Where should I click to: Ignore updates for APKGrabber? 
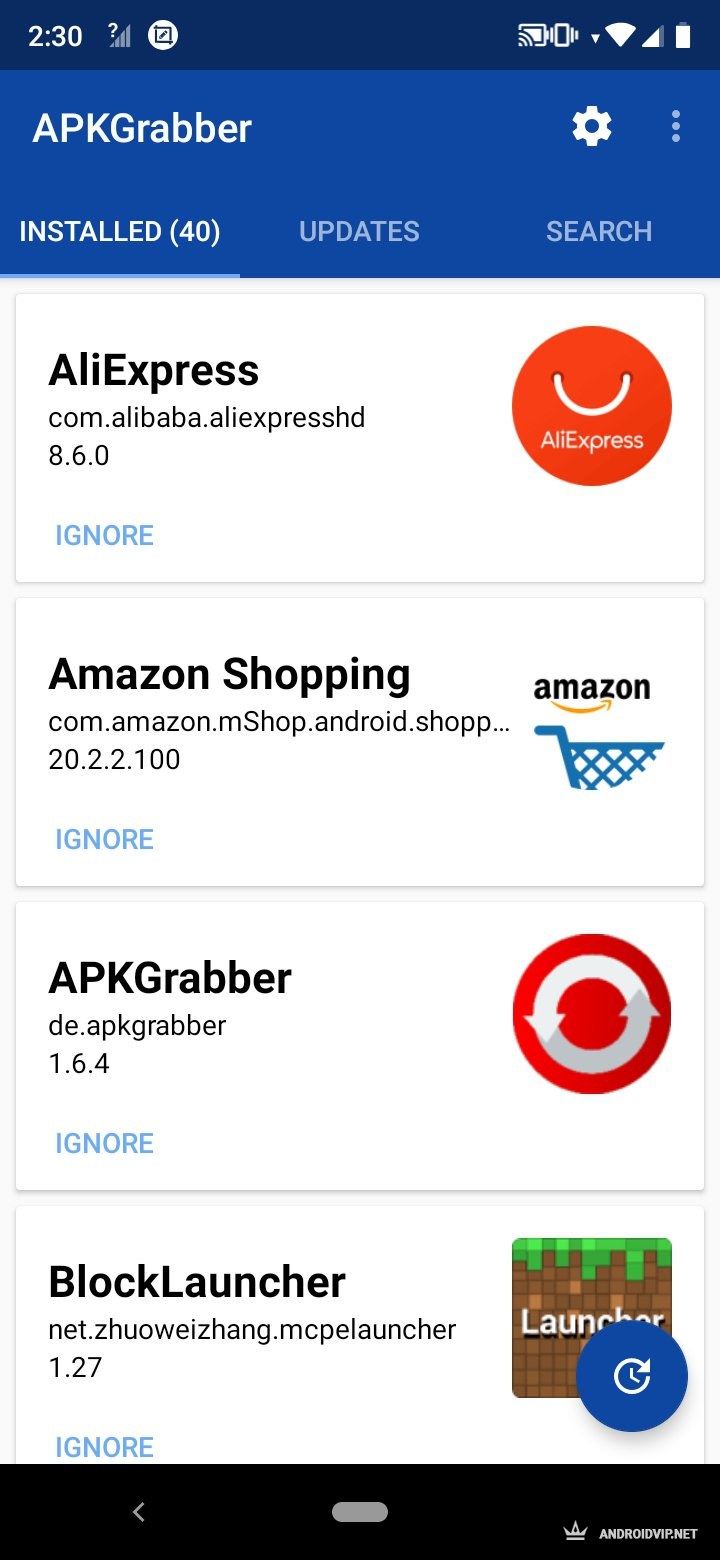(x=104, y=1143)
